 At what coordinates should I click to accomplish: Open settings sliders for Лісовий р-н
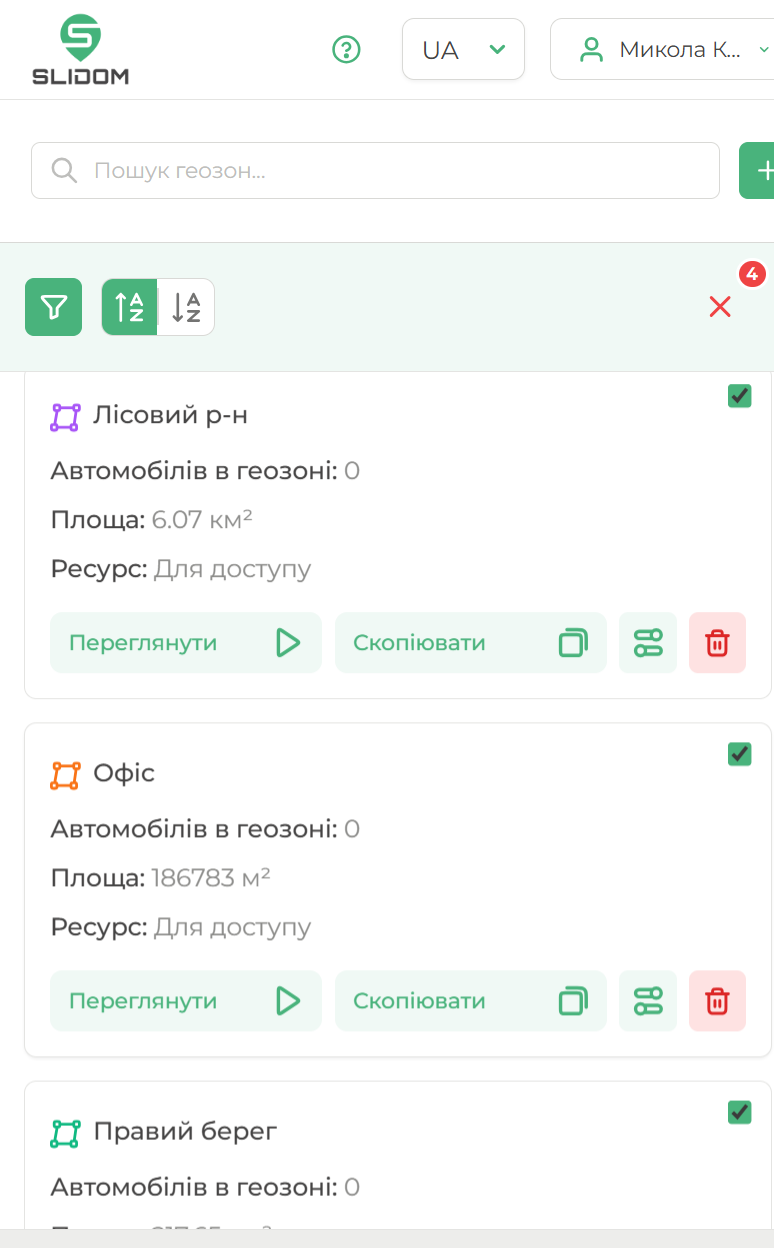pos(648,642)
